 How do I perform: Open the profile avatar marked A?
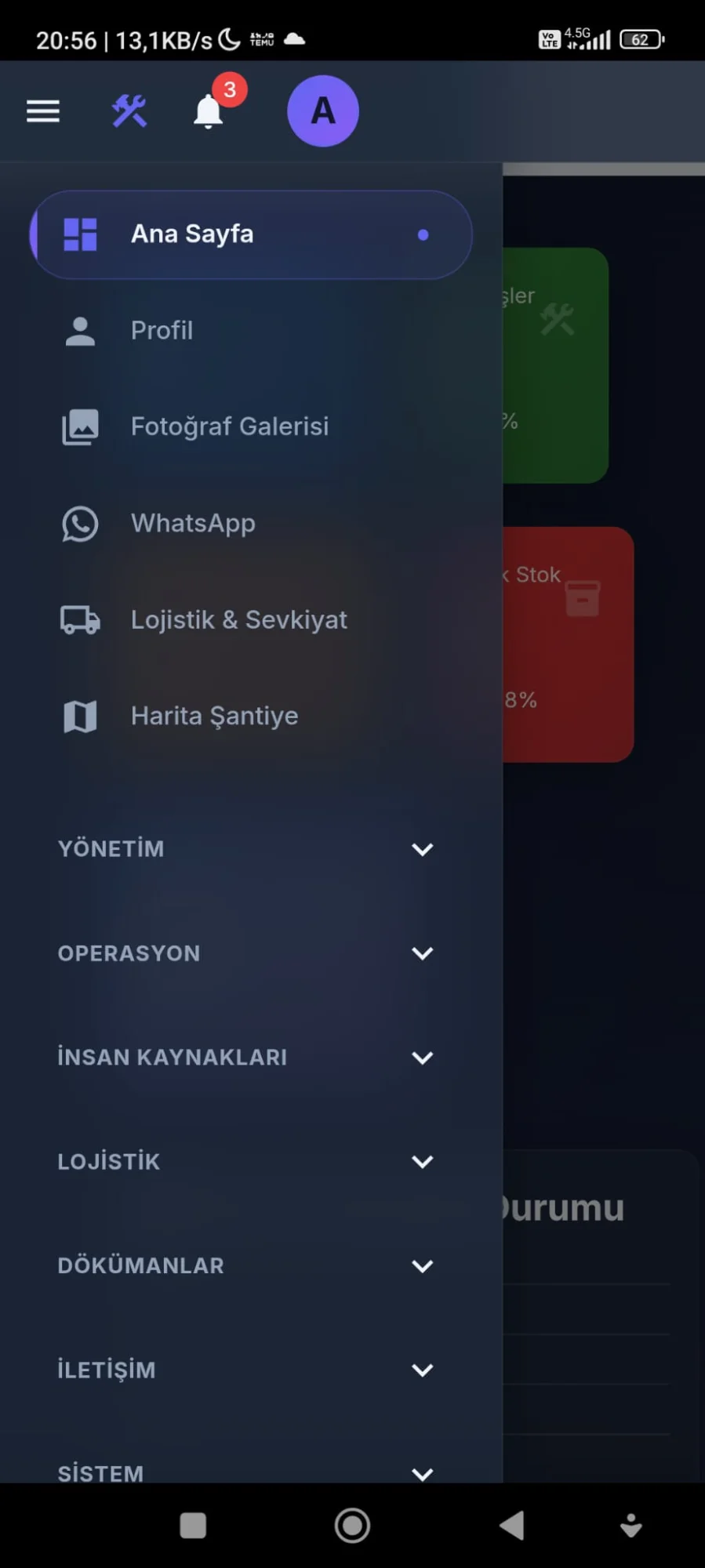(323, 111)
